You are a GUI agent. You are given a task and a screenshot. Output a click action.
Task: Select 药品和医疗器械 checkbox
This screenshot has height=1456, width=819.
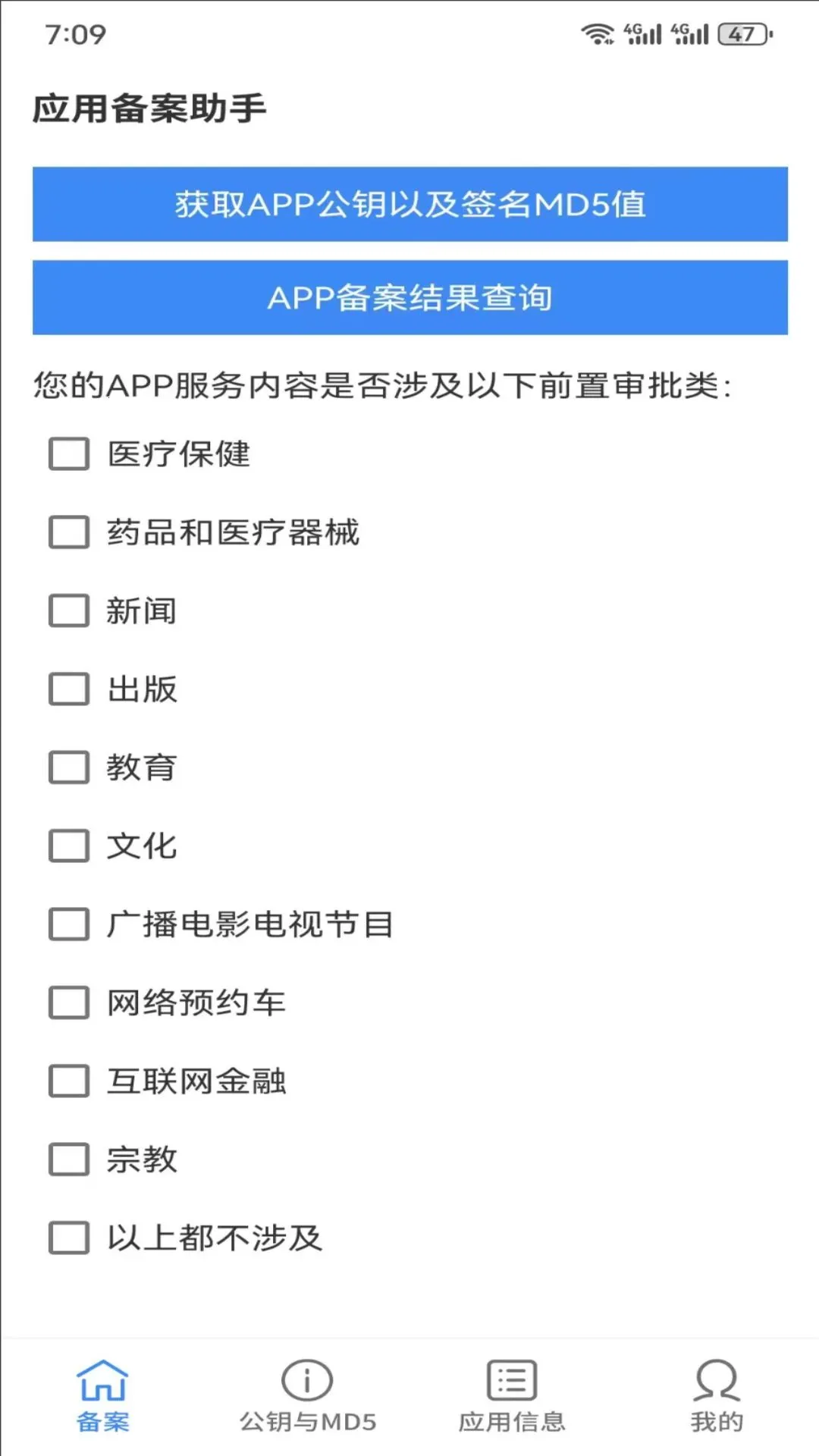[69, 532]
